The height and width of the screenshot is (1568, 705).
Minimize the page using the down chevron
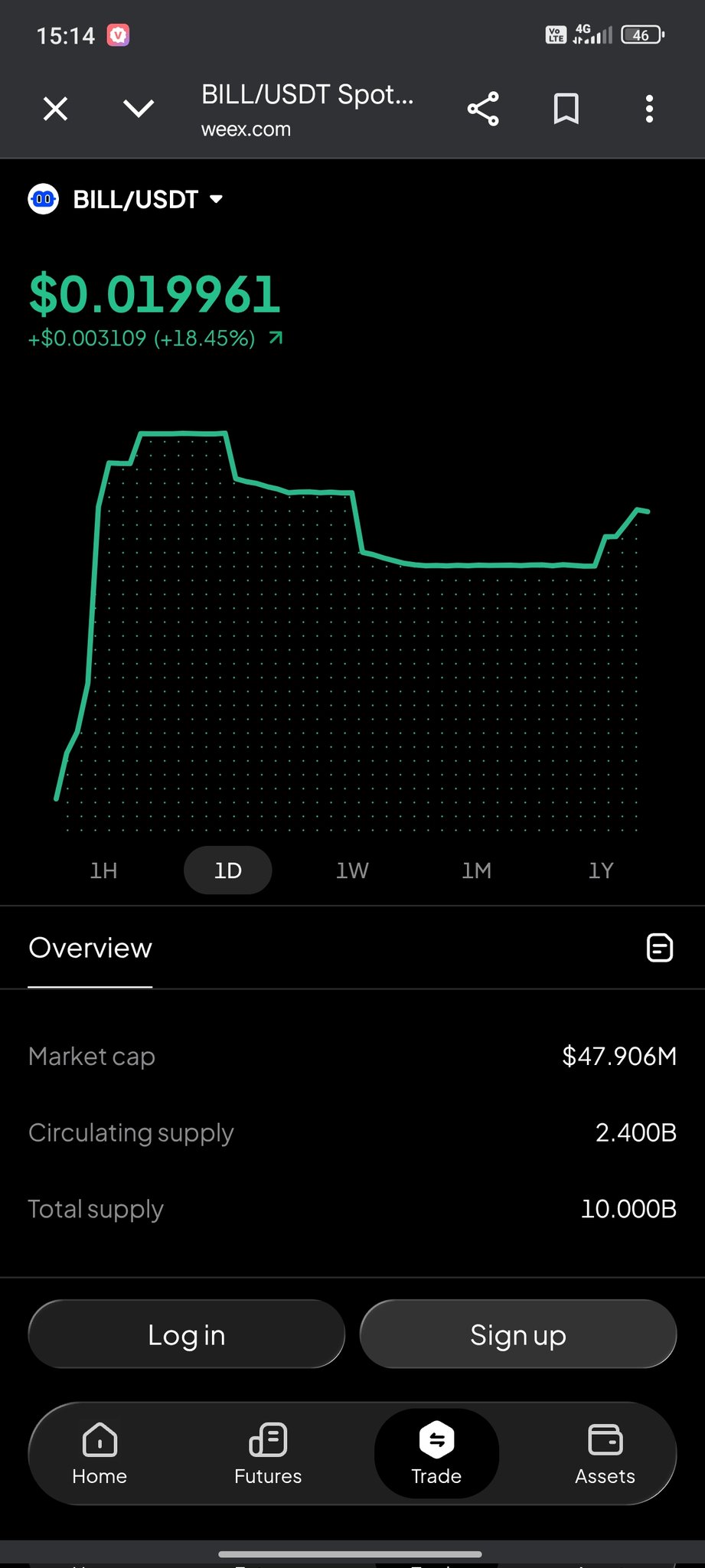coord(139,109)
